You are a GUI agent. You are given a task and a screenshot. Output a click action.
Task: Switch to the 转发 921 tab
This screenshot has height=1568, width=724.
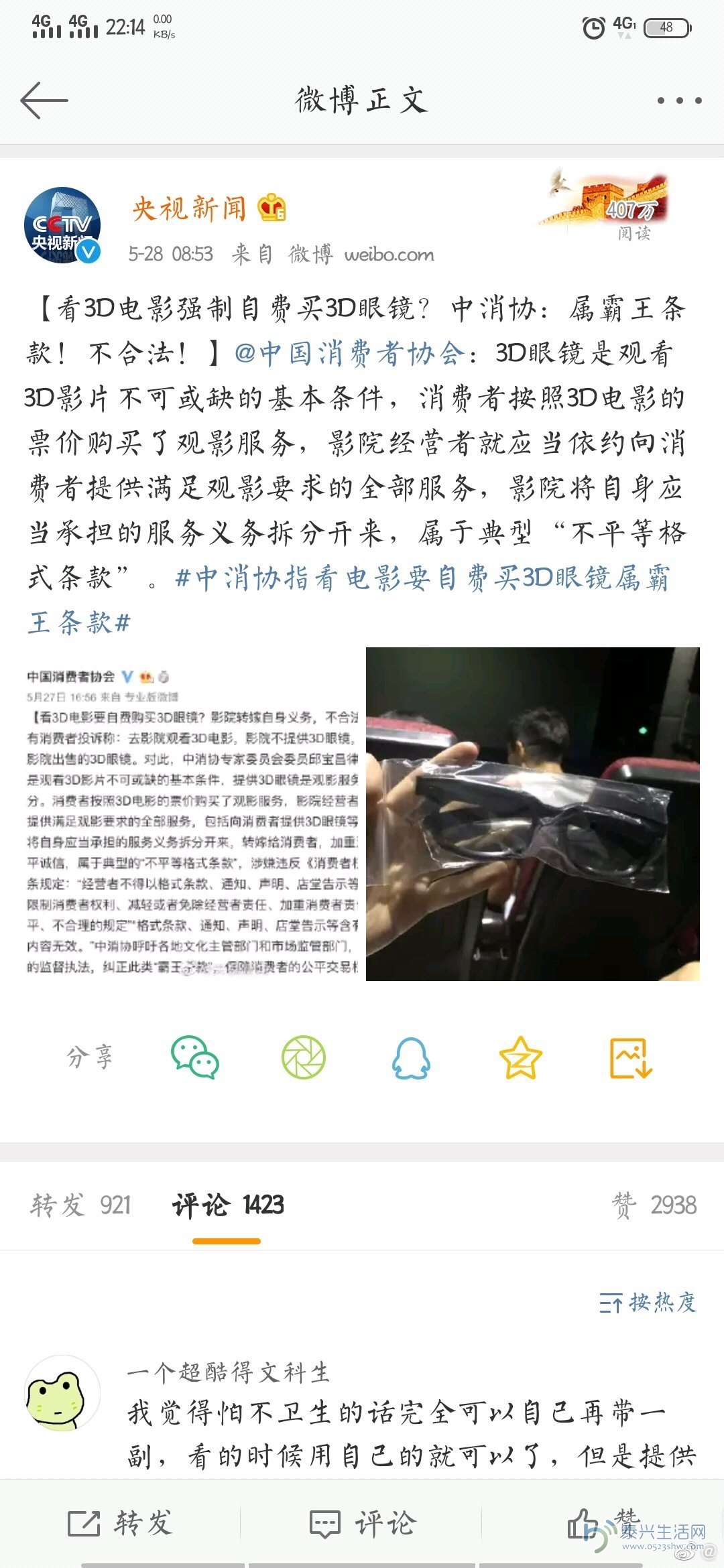click(x=80, y=1205)
